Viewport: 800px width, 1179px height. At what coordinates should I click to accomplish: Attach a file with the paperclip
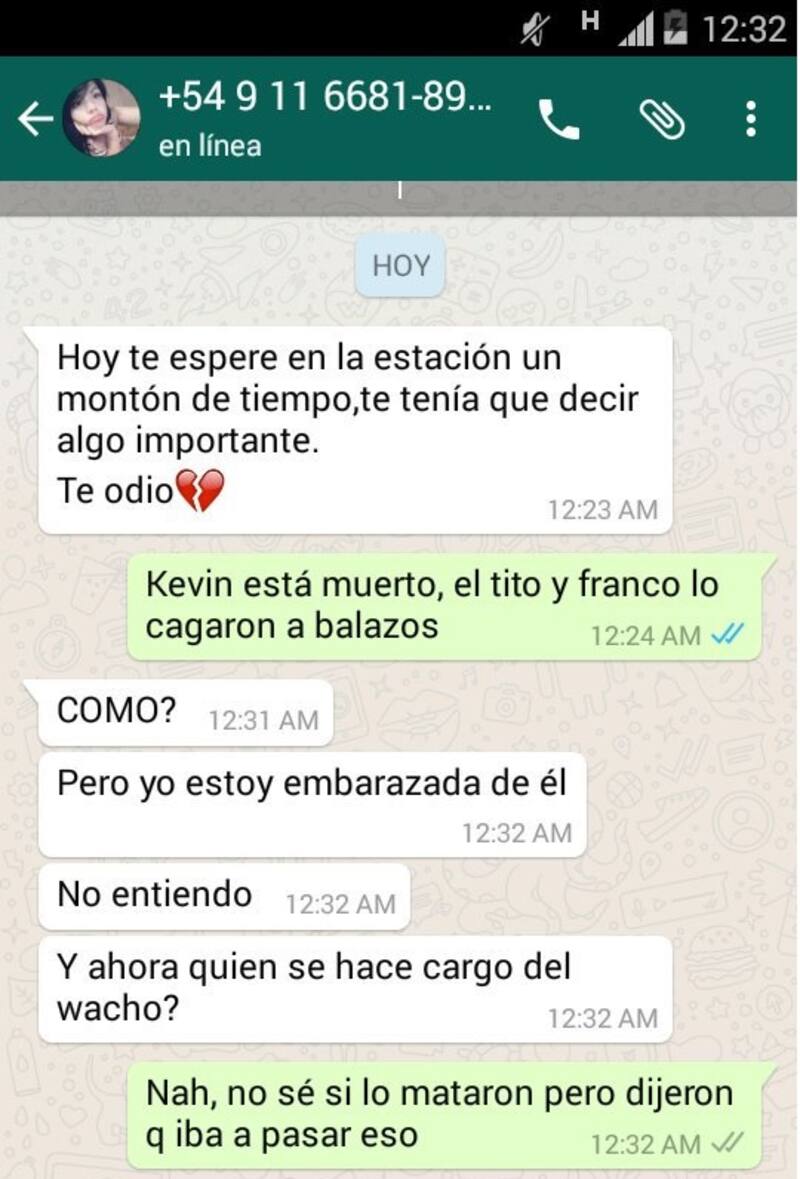661,120
